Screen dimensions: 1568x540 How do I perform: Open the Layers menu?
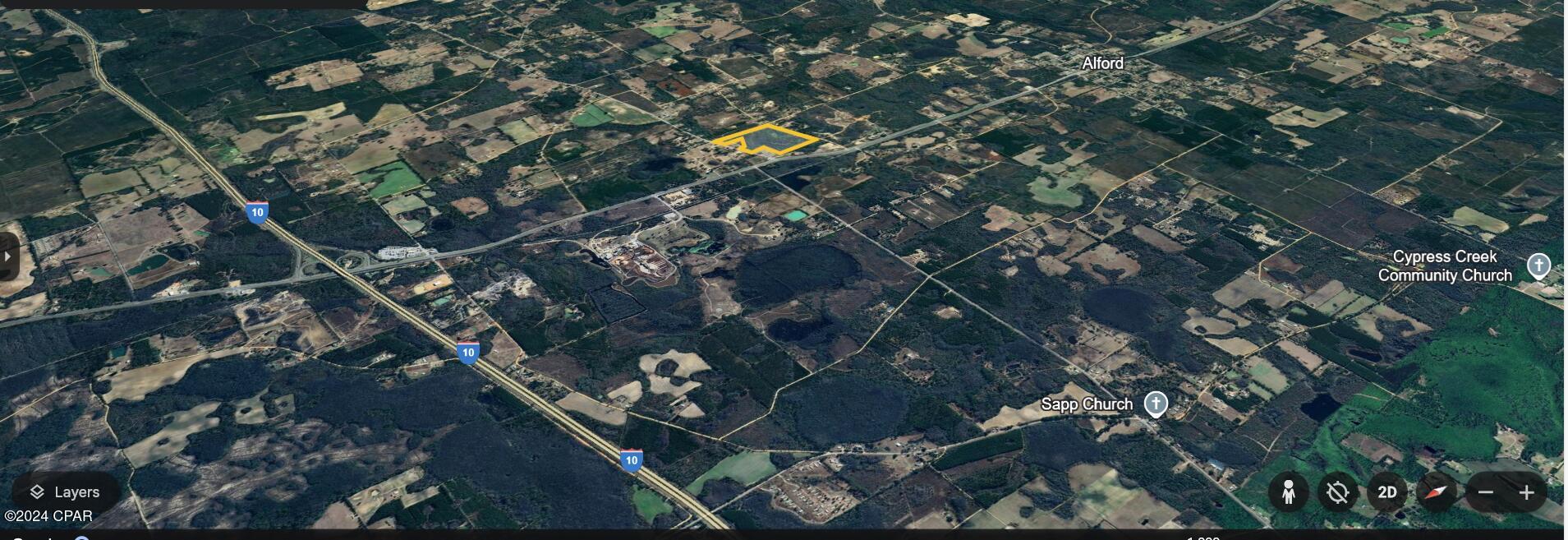click(x=66, y=492)
